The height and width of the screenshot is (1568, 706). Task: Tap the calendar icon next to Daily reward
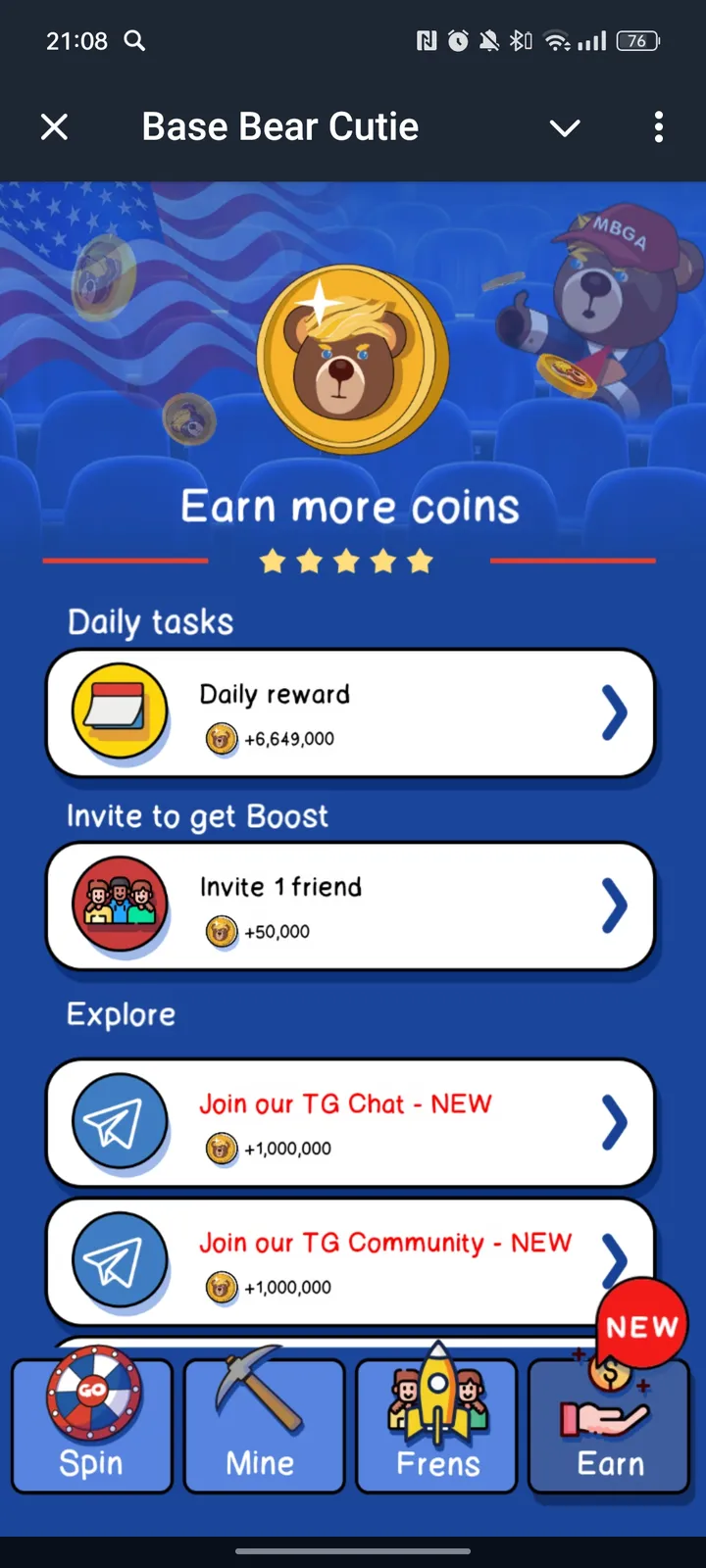(x=119, y=710)
